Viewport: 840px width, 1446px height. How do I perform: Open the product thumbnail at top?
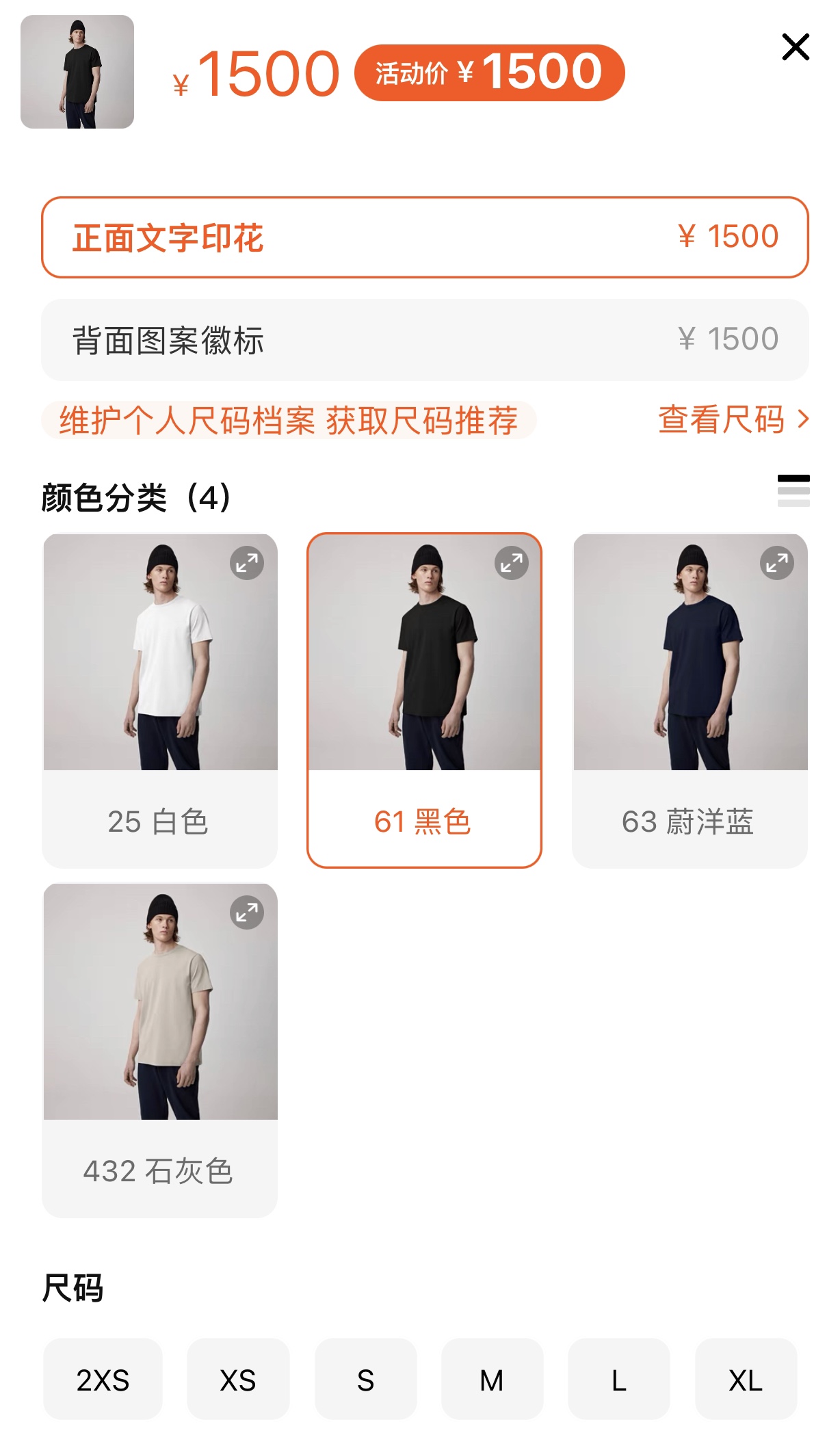pyautogui.click(x=77, y=72)
